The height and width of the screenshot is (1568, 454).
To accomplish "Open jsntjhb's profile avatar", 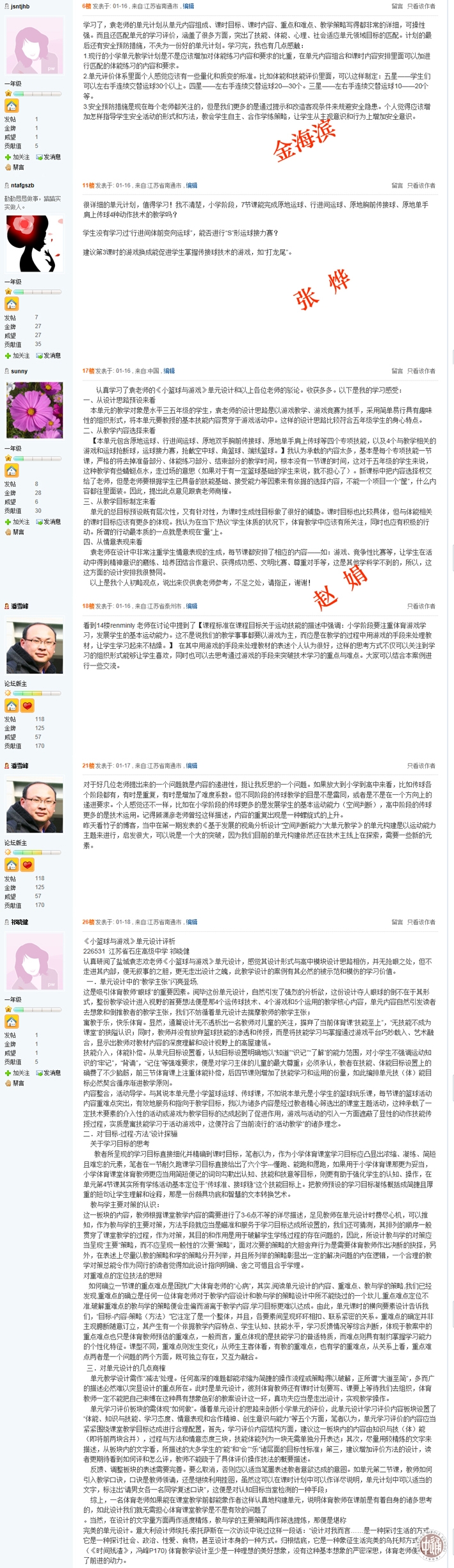I will coord(35,45).
